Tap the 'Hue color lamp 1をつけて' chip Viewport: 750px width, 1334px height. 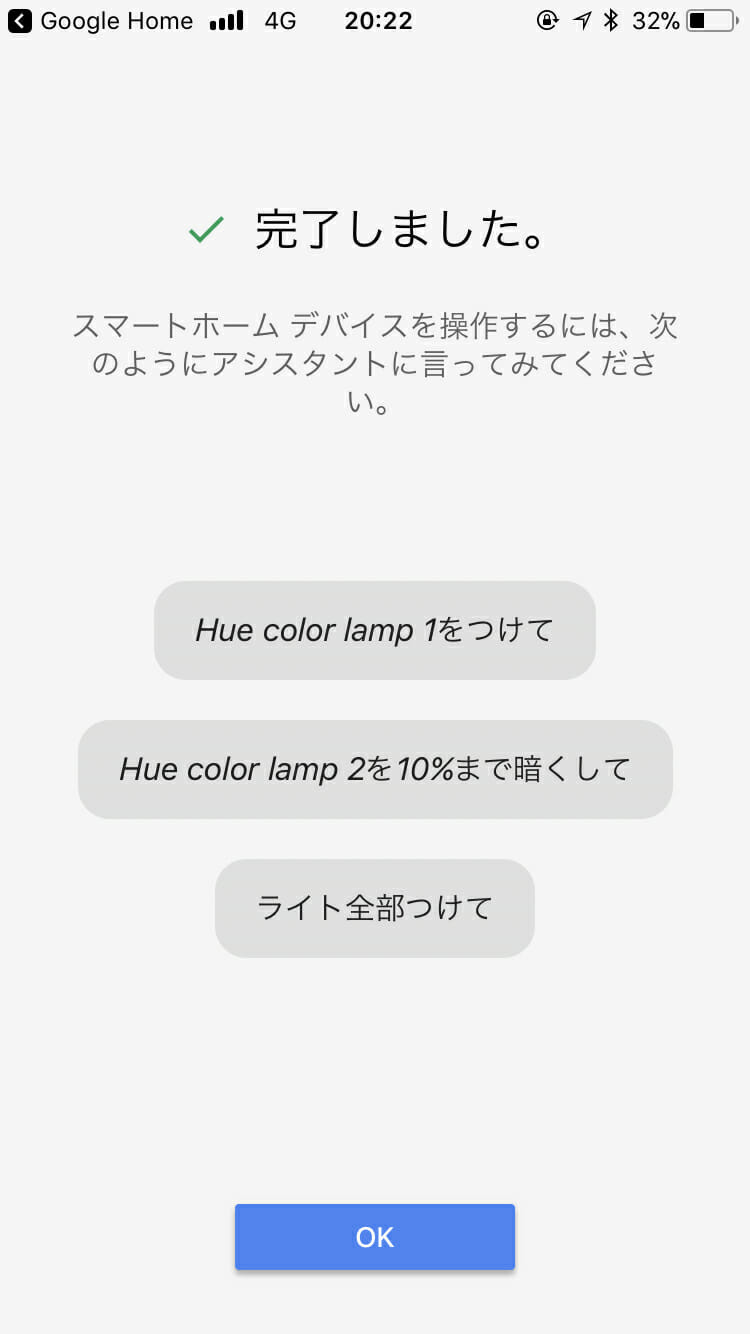[374, 630]
